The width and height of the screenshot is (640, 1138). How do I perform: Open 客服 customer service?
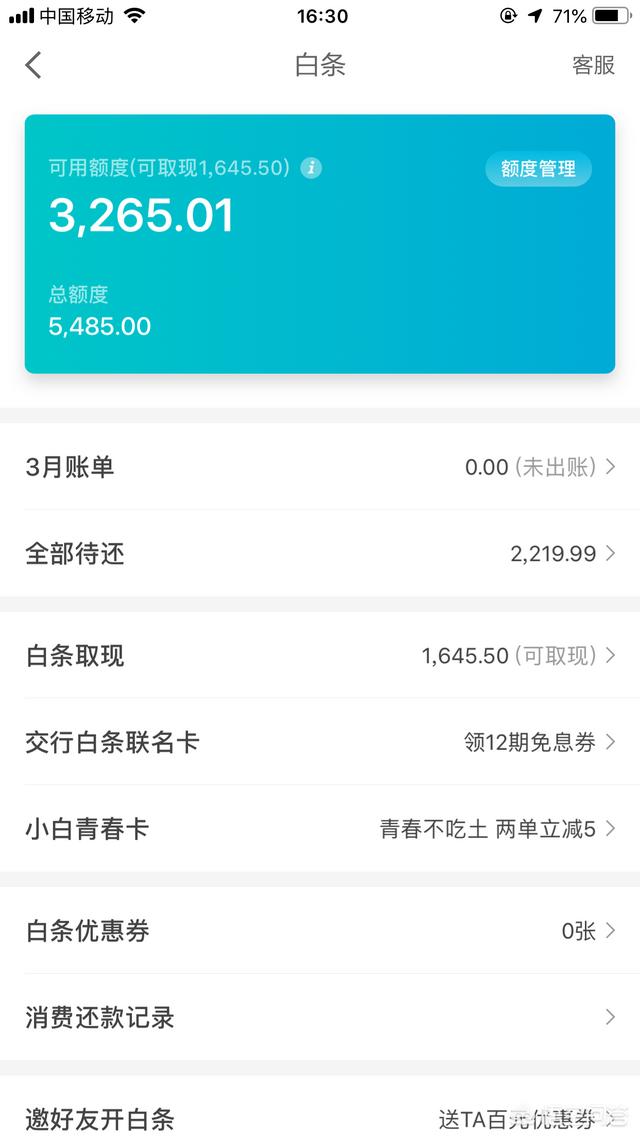click(593, 66)
